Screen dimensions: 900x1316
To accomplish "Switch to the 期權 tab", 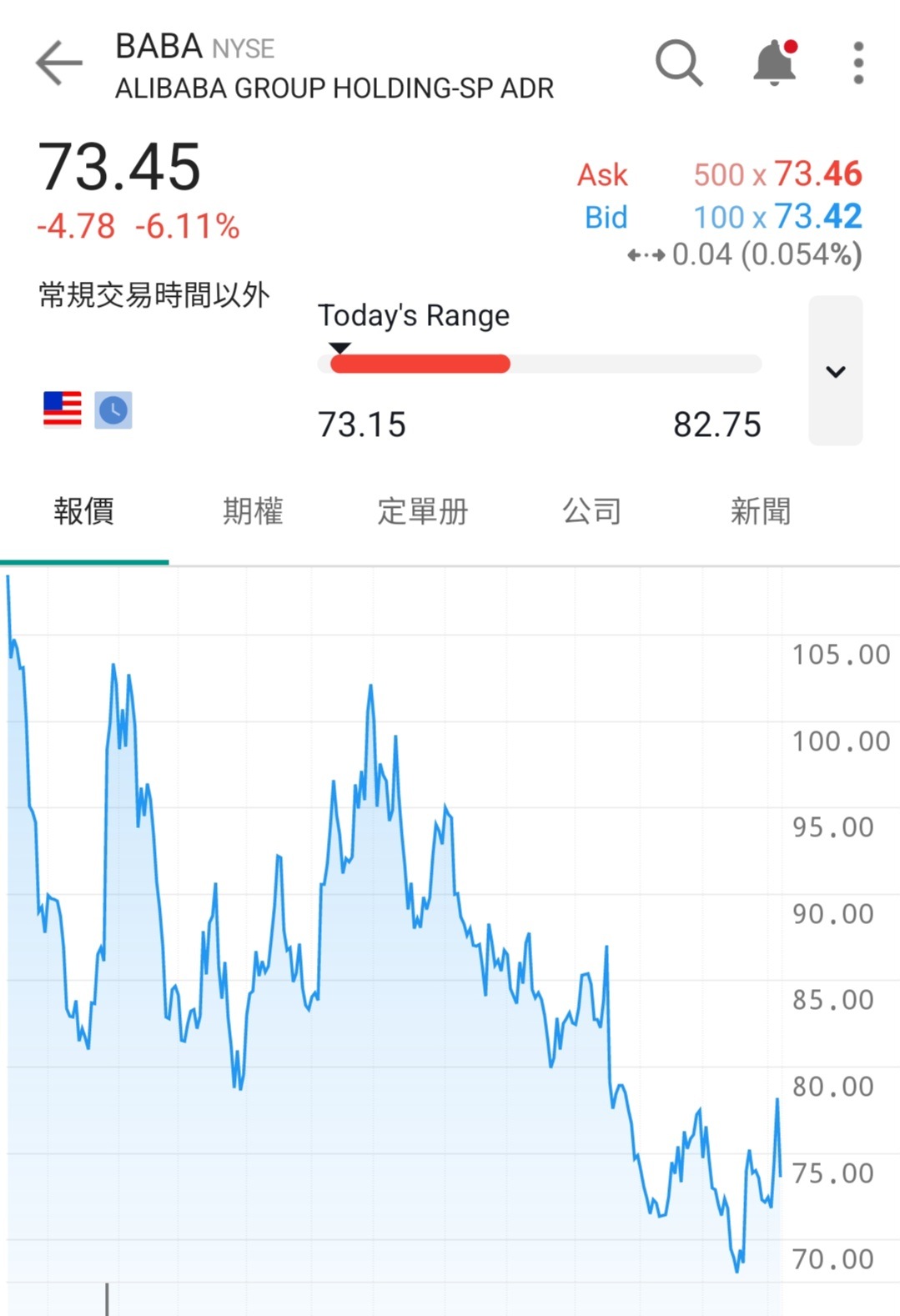I will point(253,512).
